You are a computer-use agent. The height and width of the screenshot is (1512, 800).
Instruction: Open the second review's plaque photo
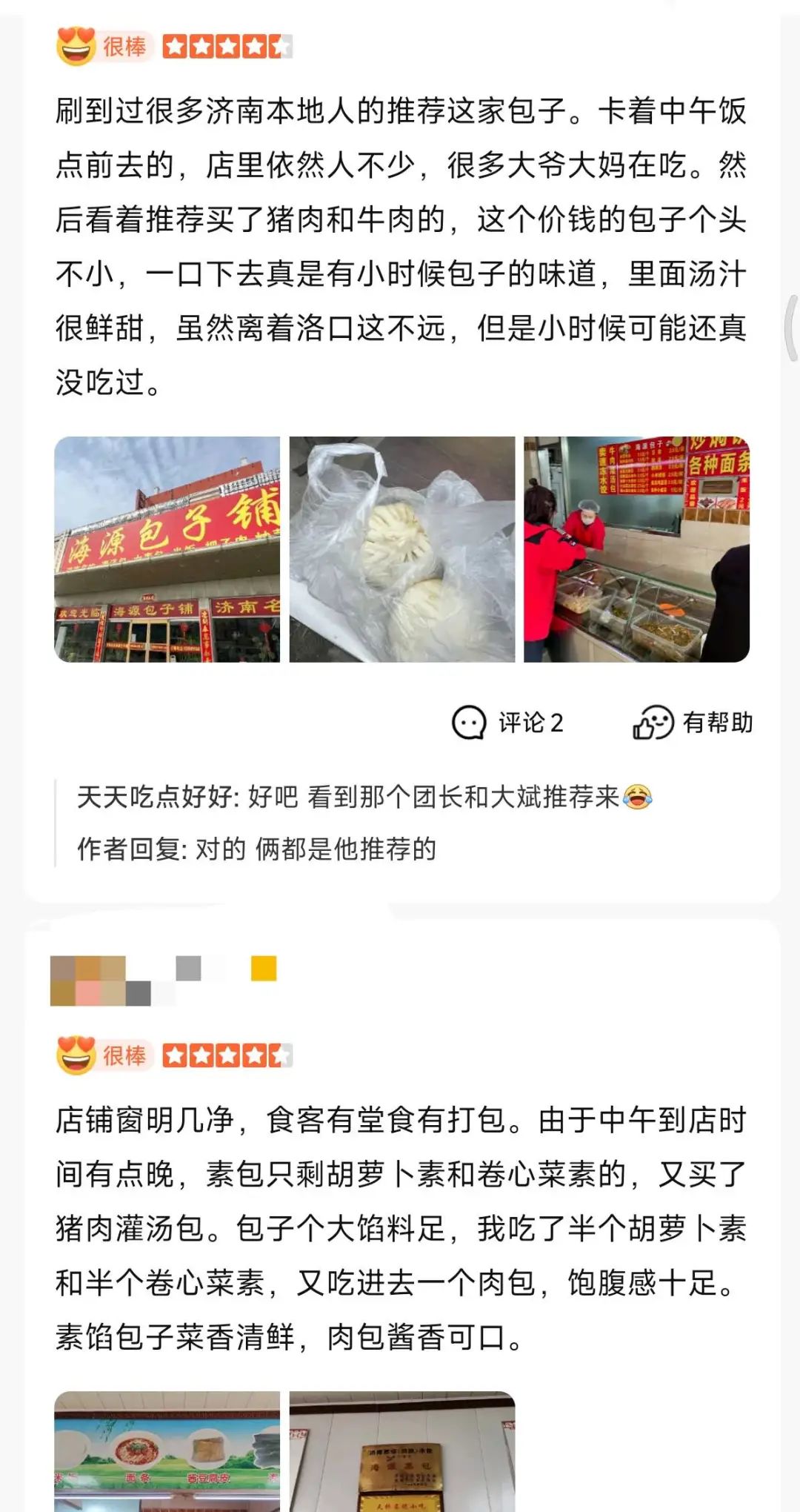tap(401, 1451)
